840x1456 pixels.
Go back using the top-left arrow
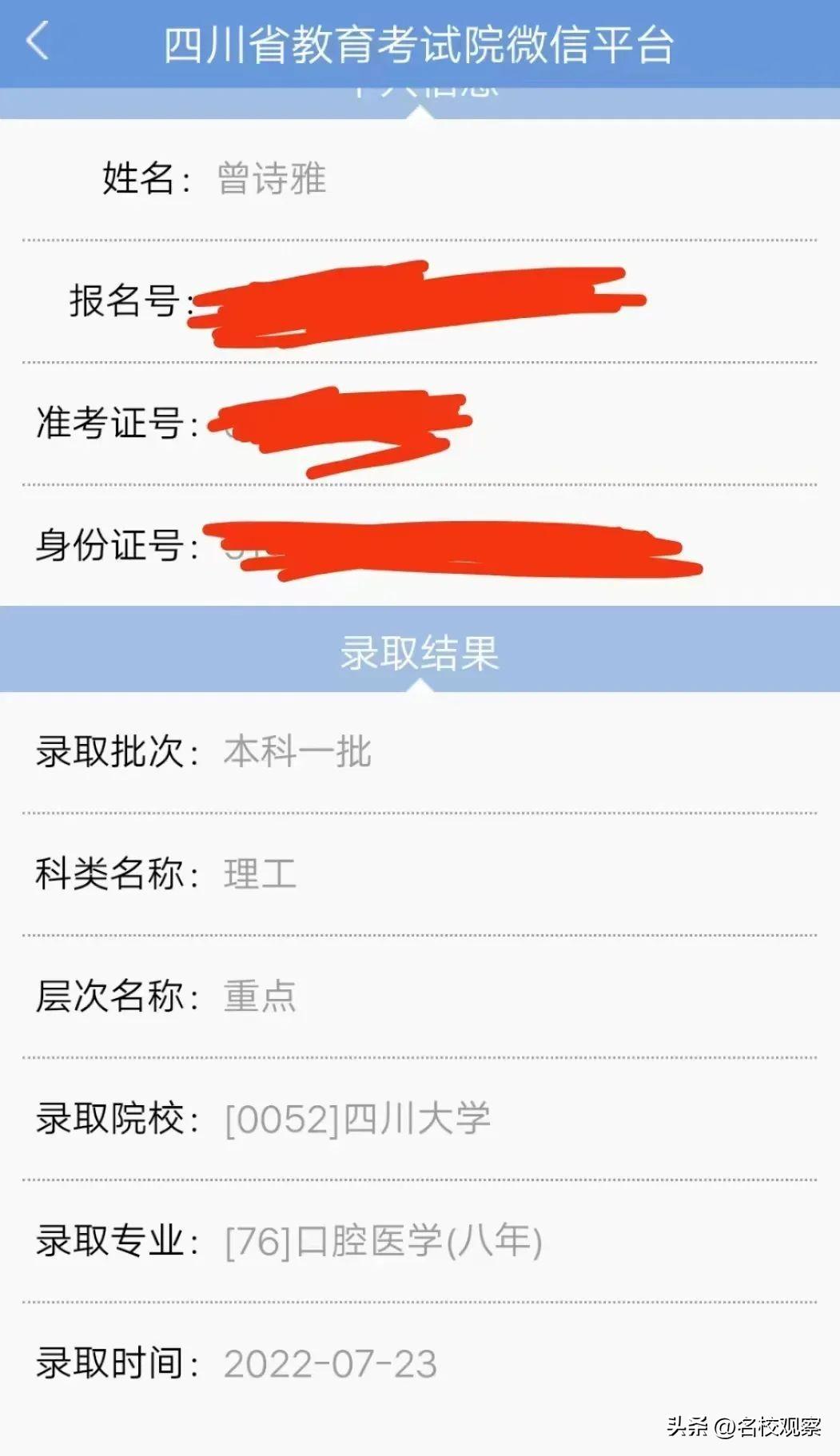38,42
